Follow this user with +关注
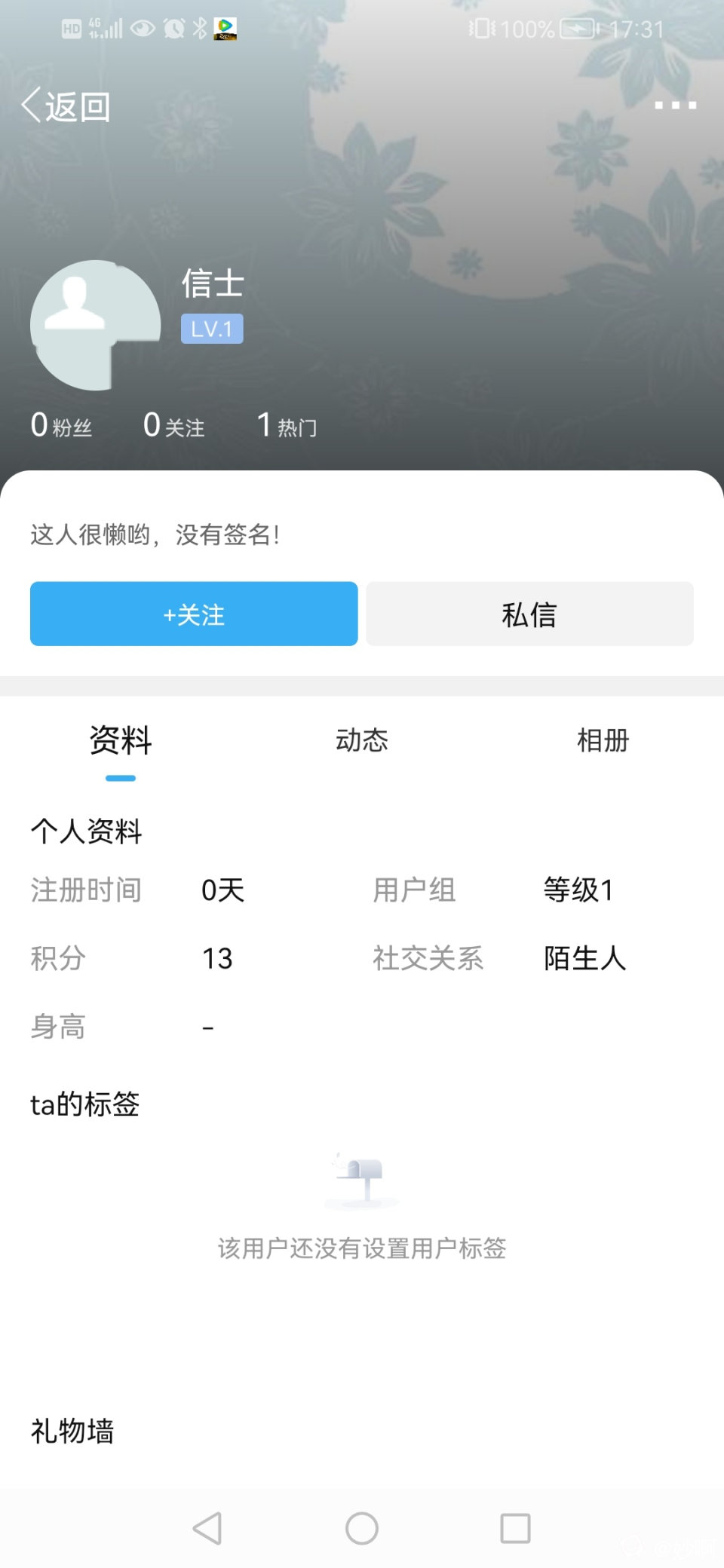This screenshot has height=1568, width=724. pyautogui.click(x=194, y=614)
